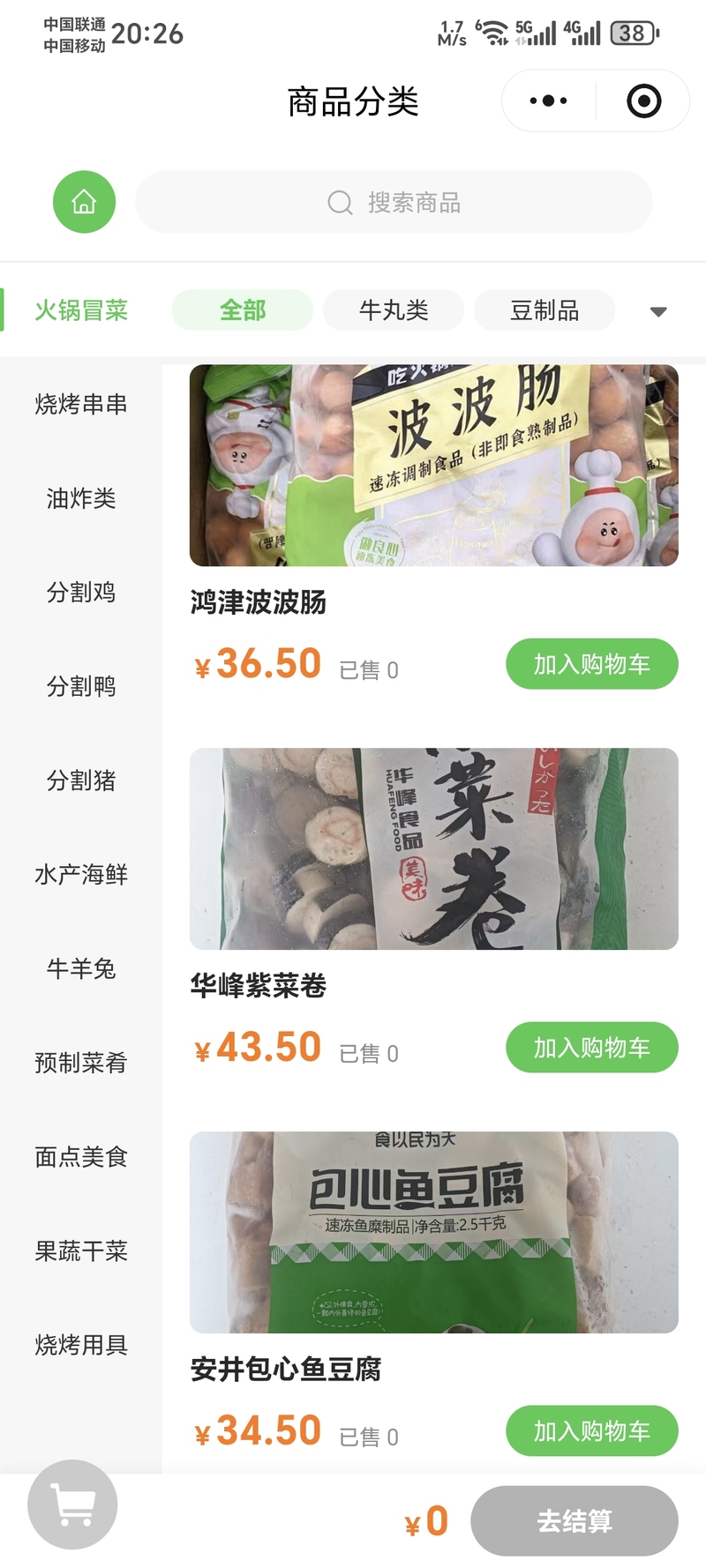Select the 全部 filter chip
The height and width of the screenshot is (1568, 706).
[x=243, y=310]
